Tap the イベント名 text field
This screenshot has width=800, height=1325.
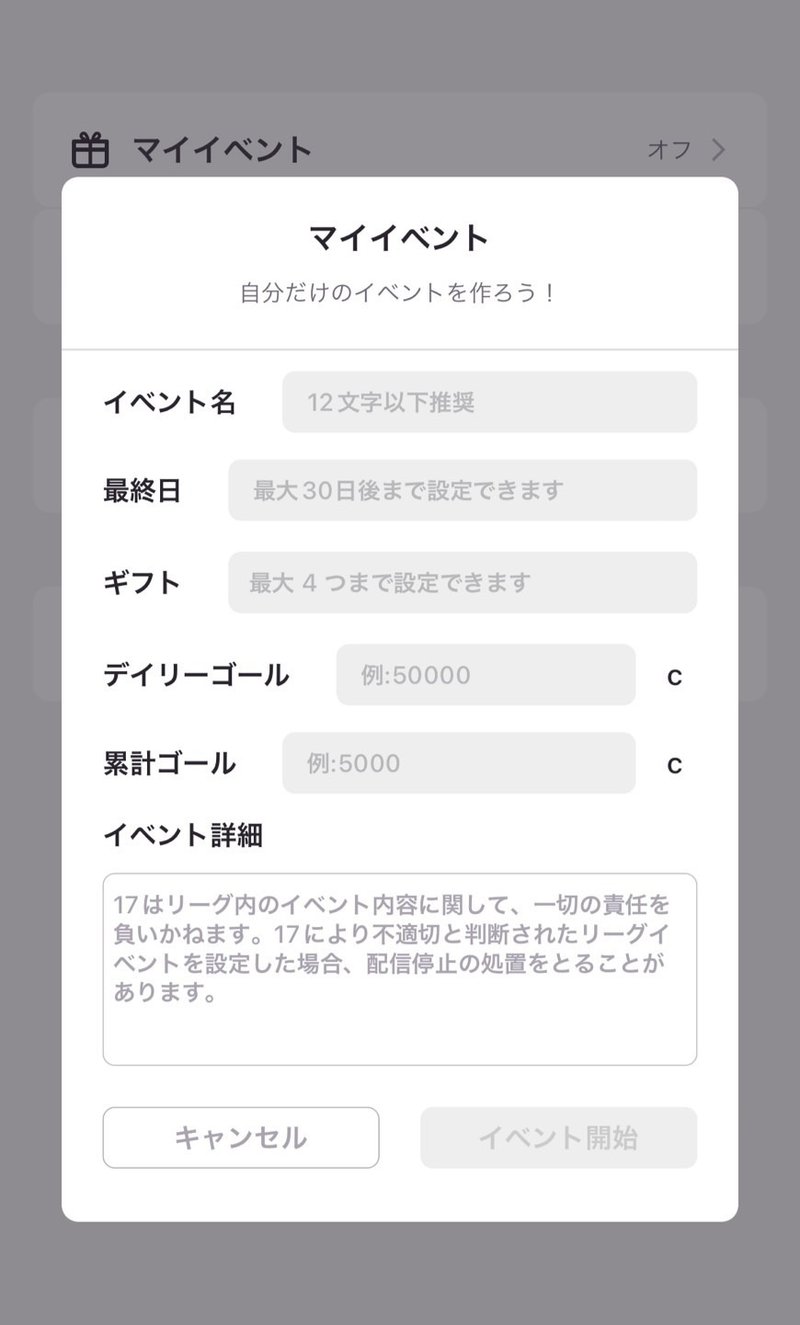coord(489,402)
